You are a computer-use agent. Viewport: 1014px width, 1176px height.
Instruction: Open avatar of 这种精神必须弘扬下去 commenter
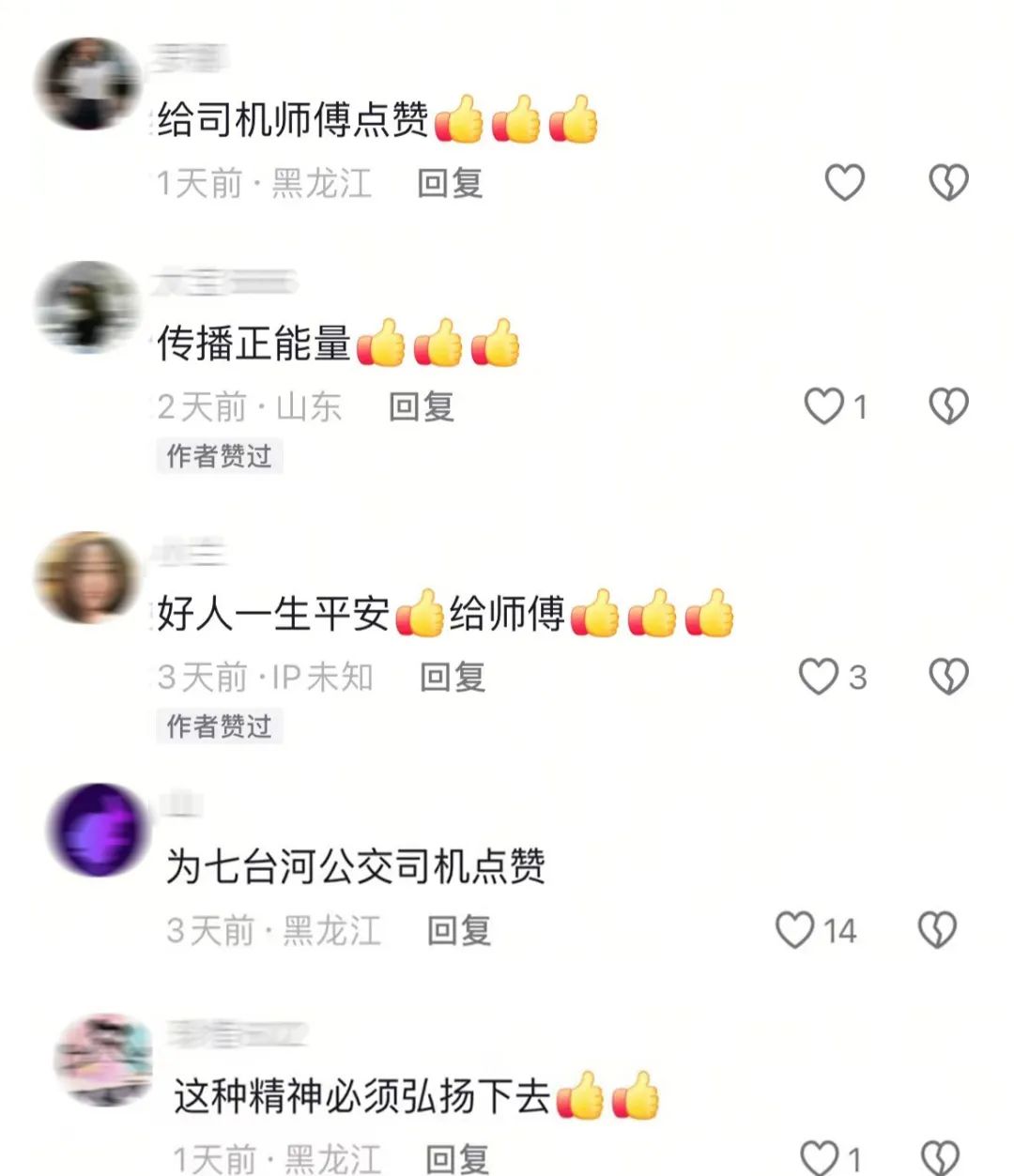click(103, 1059)
